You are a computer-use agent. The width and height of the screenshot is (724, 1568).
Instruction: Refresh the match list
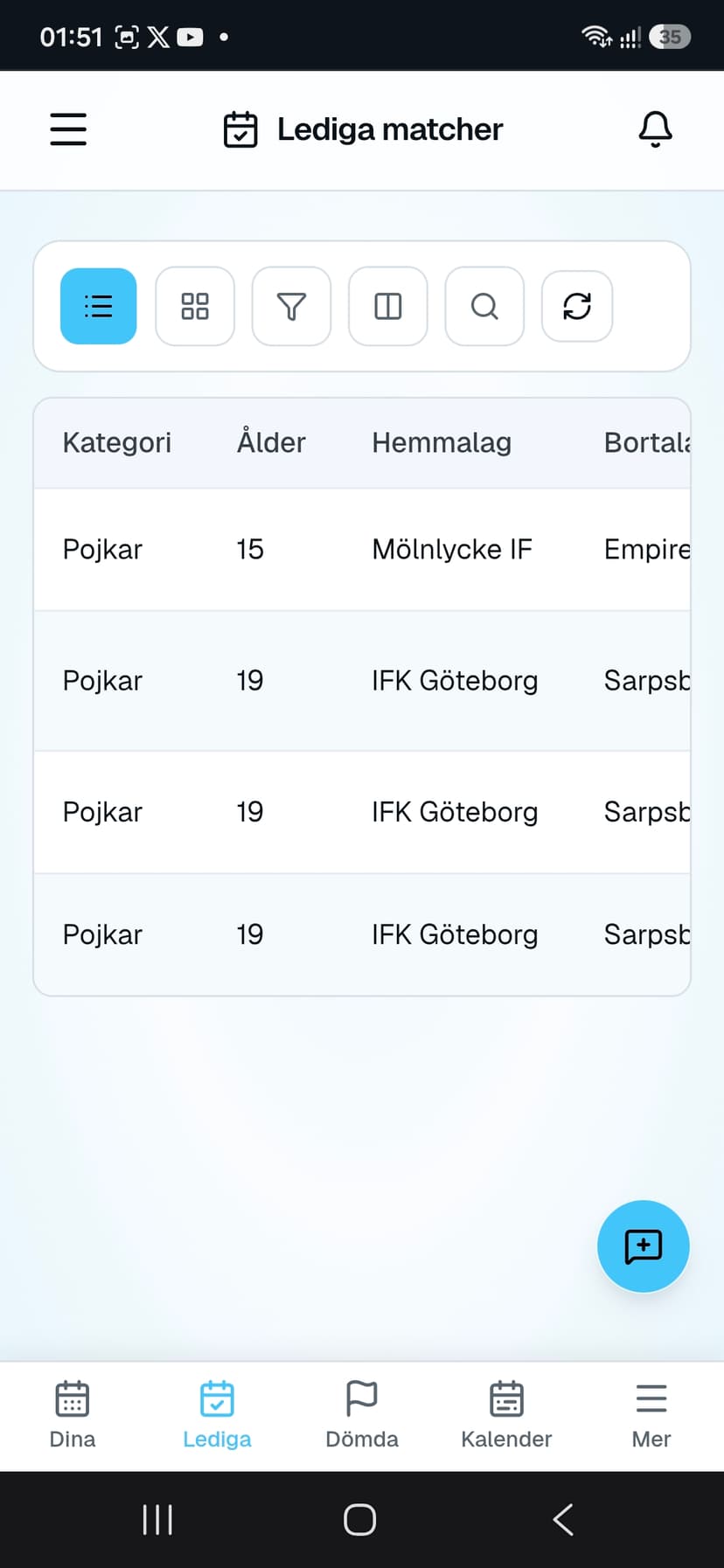(577, 306)
